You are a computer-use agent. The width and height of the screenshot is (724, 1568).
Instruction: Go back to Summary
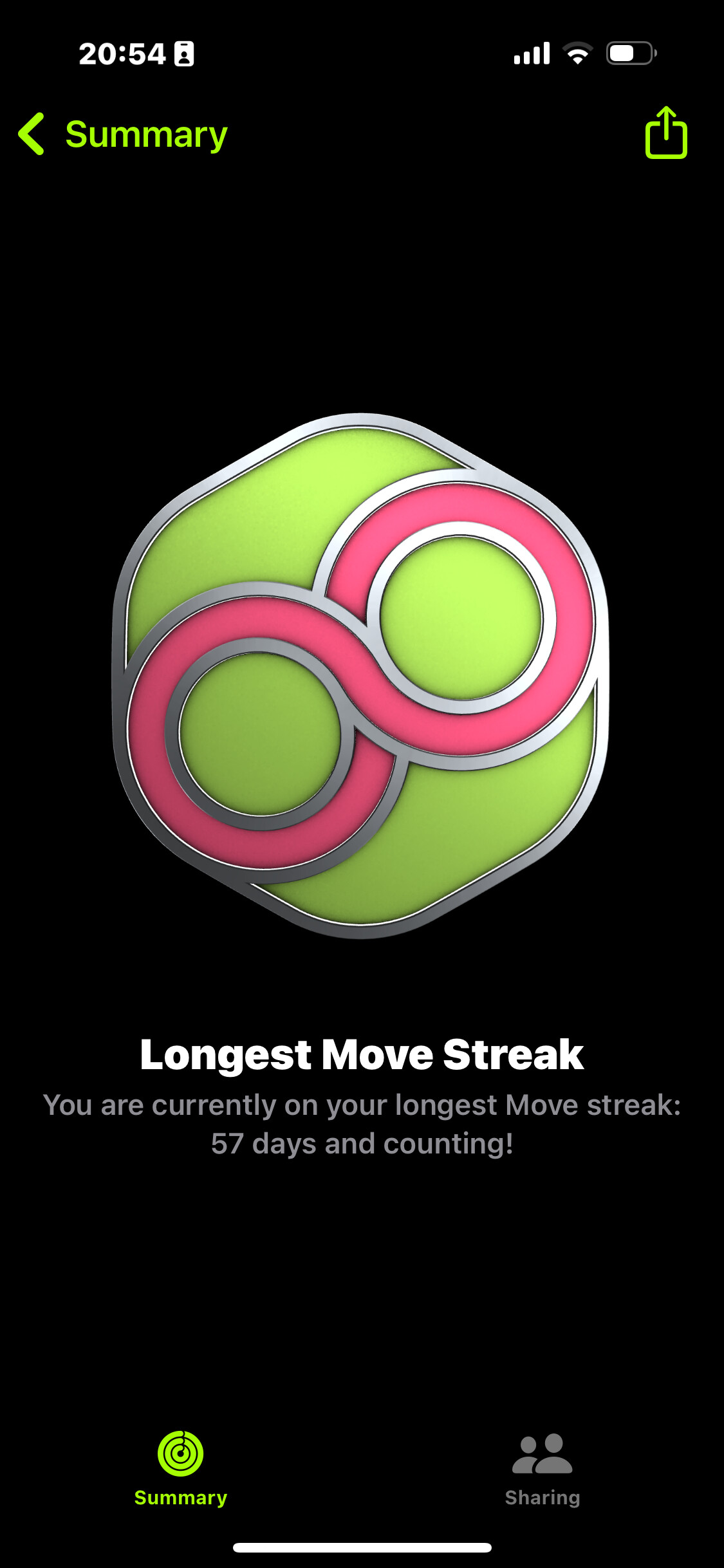[x=123, y=135]
